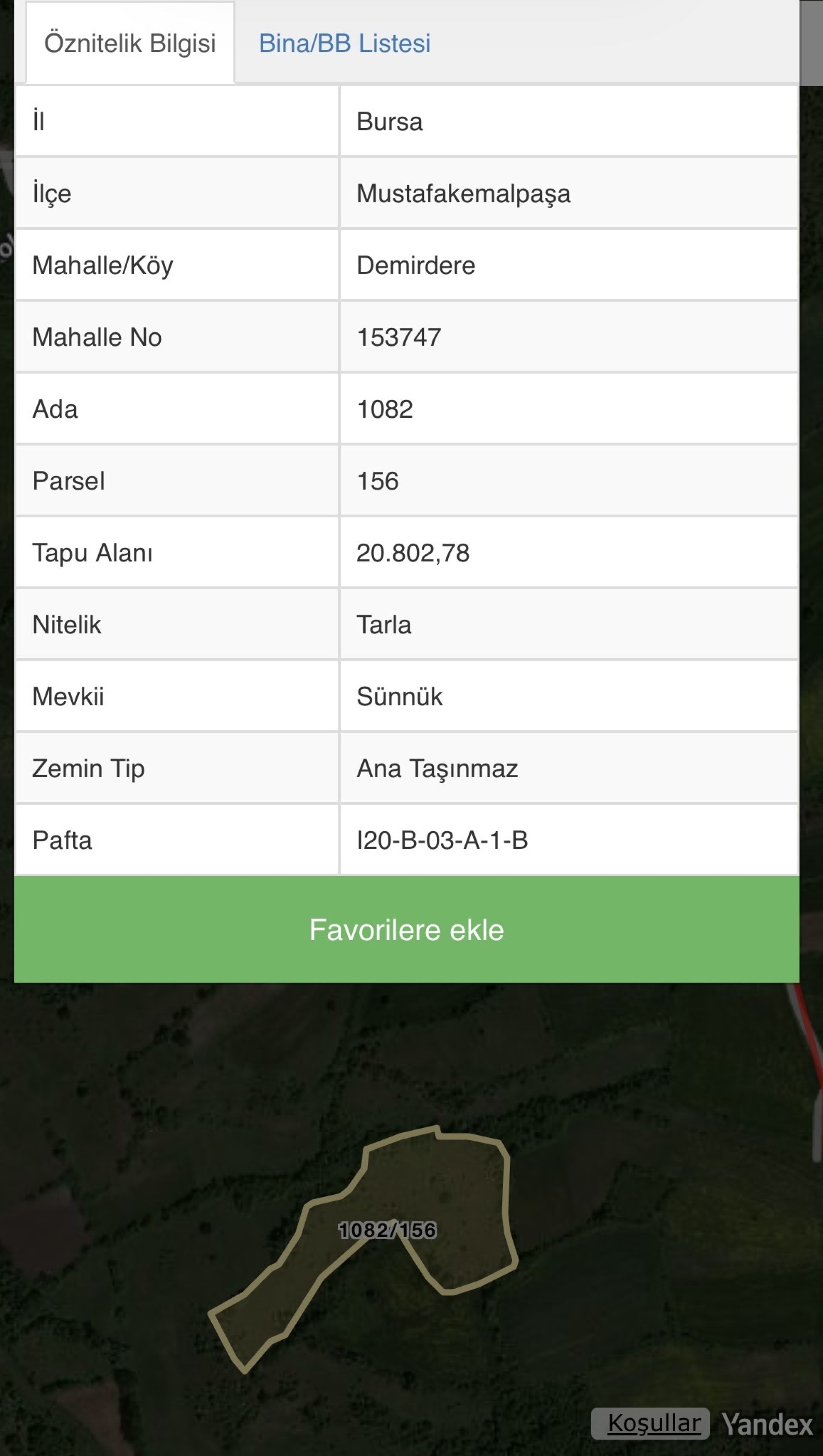
Task: Select the Öznitelik Bilgisi tab
Action: (x=130, y=44)
